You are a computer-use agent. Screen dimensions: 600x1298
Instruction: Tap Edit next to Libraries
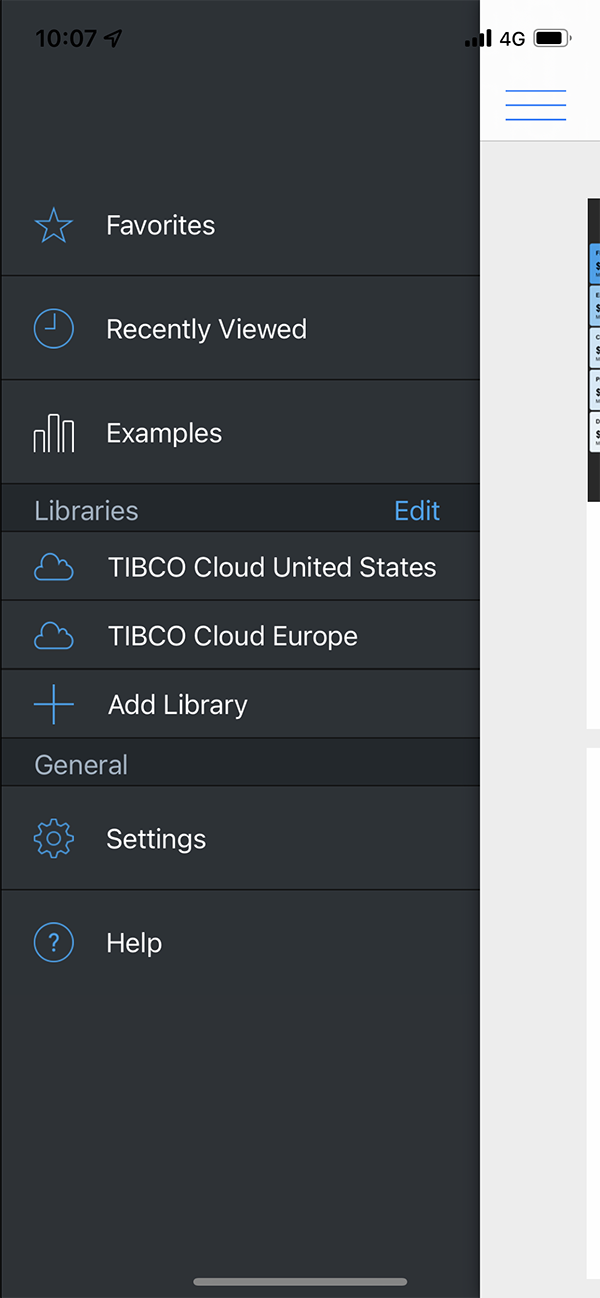tap(417, 510)
